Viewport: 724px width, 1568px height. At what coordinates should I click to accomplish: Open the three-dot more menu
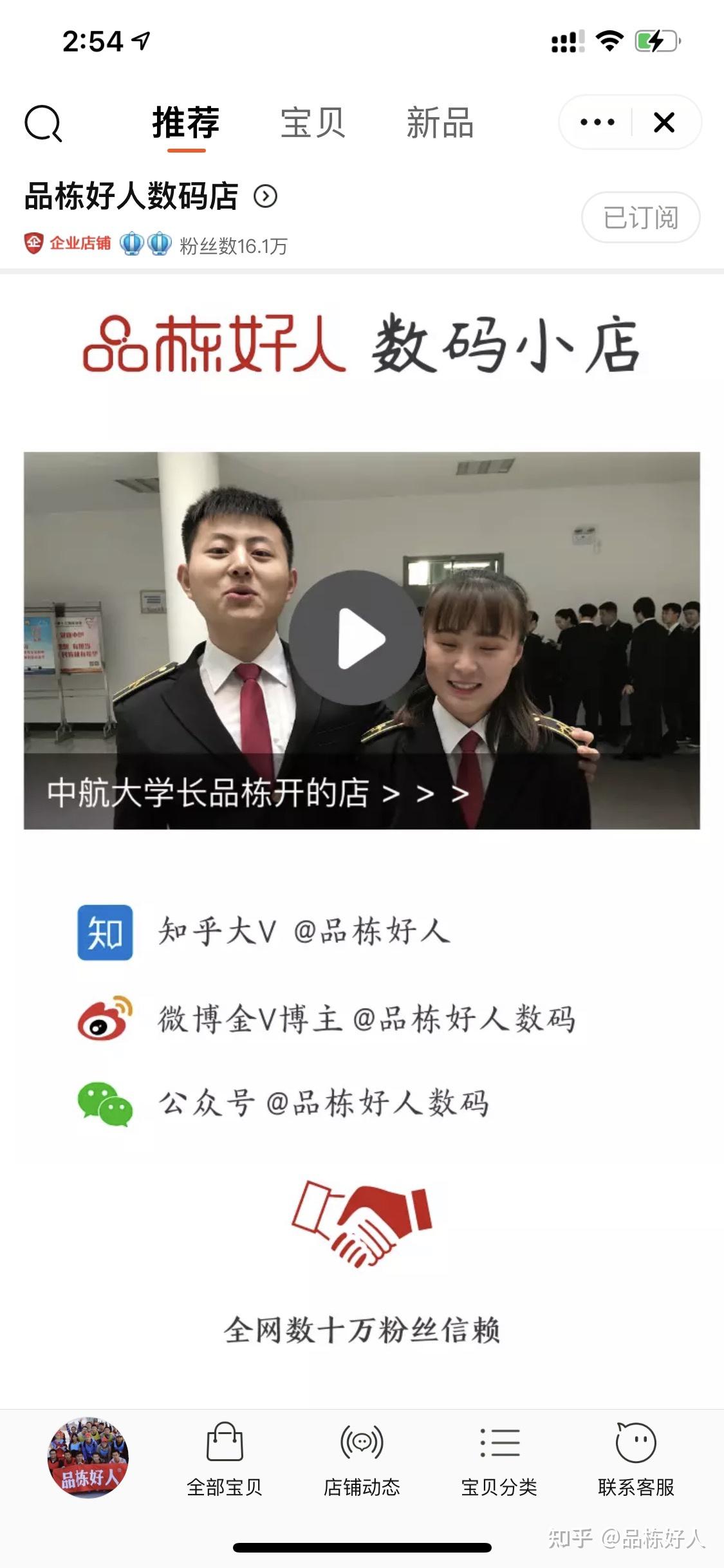597,122
